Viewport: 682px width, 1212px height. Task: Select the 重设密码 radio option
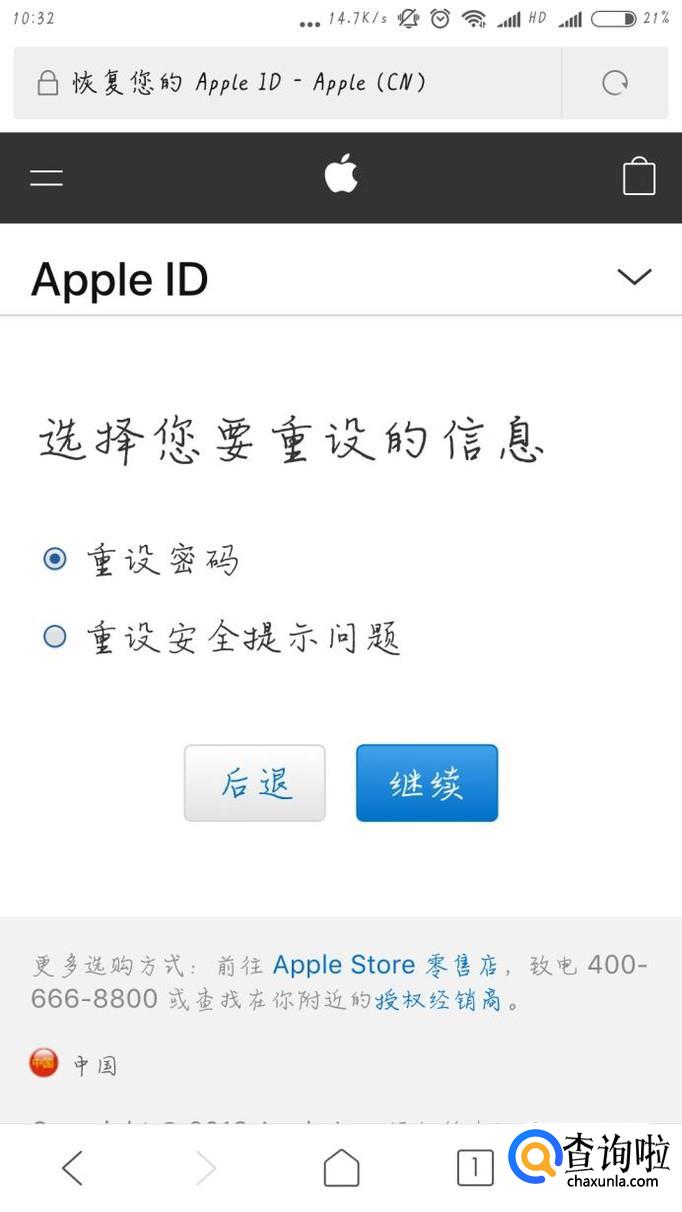[x=55, y=559]
